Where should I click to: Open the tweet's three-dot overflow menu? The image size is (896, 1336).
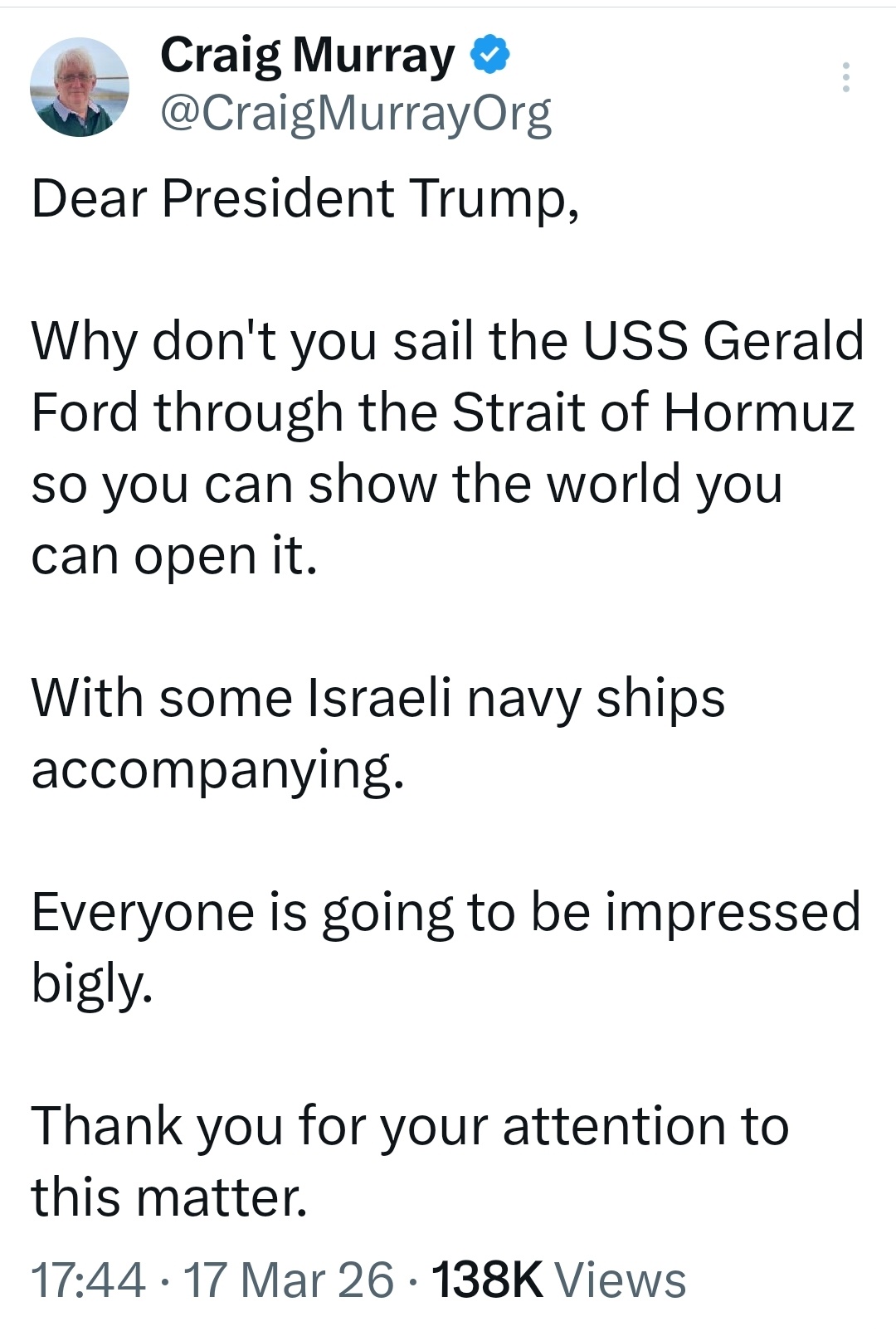tap(845, 77)
